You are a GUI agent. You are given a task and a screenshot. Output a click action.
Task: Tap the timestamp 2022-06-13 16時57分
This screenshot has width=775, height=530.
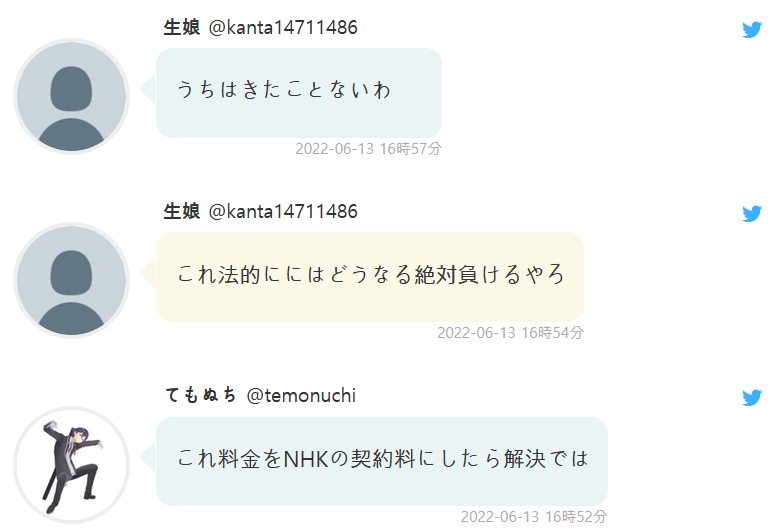click(x=368, y=149)
